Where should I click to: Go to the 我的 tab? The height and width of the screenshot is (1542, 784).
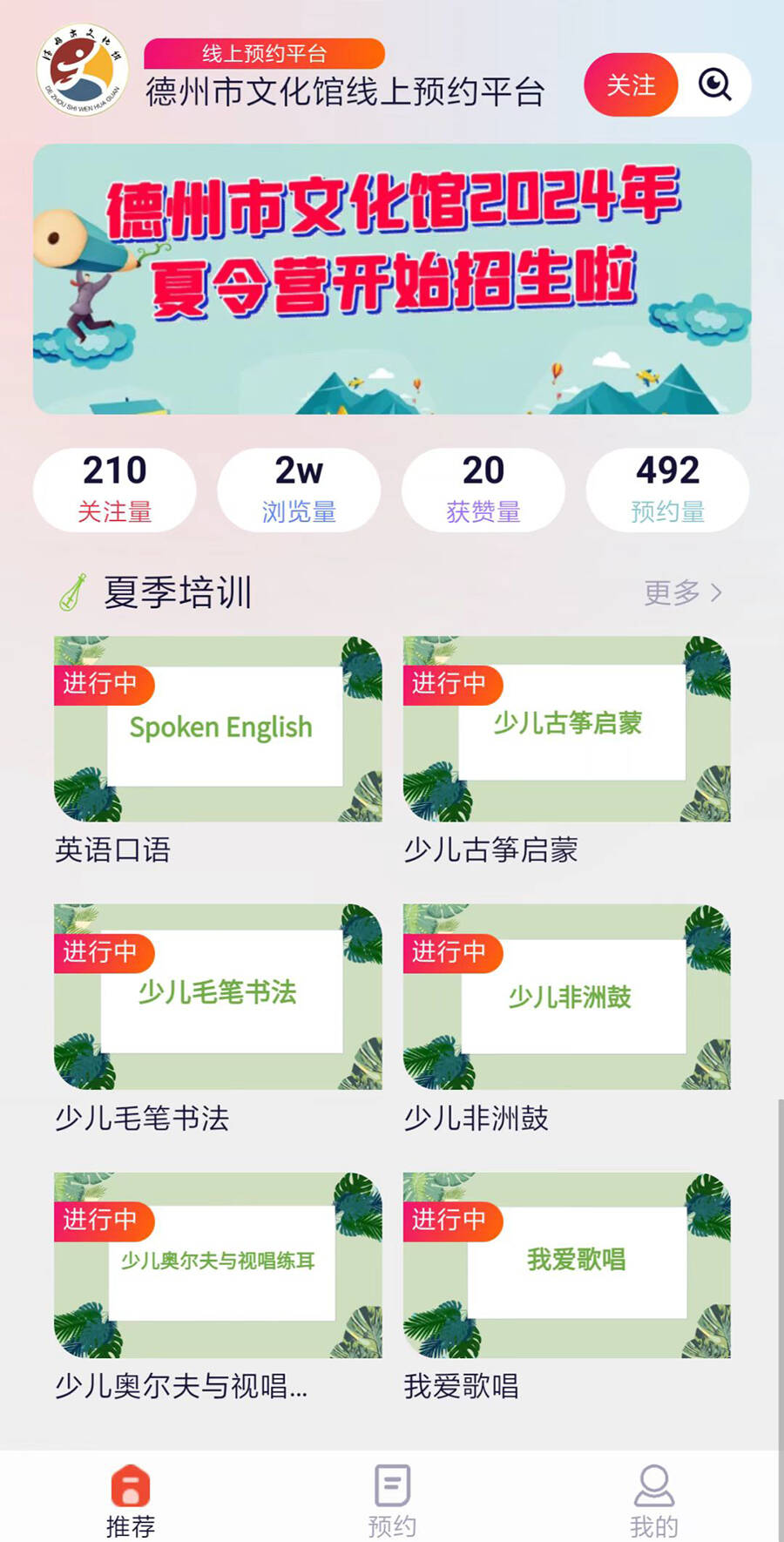point(653,1500)
